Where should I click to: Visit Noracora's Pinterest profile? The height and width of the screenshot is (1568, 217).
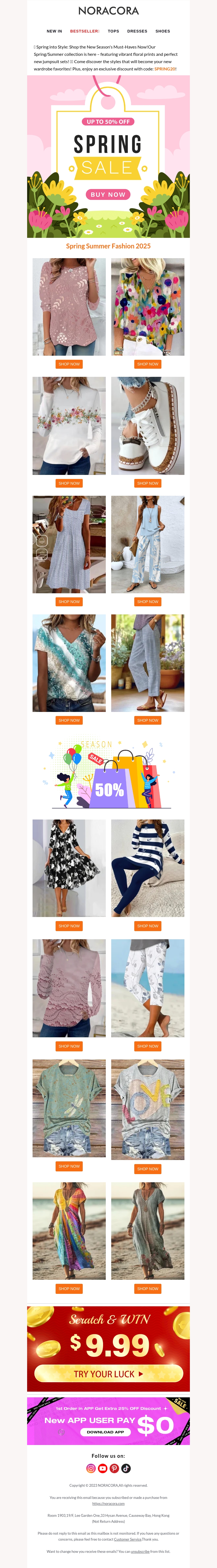coord(114,1468)
